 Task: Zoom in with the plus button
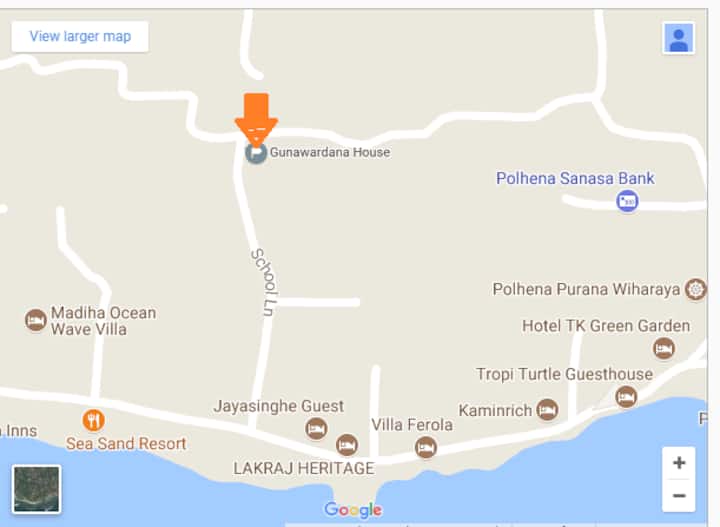[x=679, y=463]
